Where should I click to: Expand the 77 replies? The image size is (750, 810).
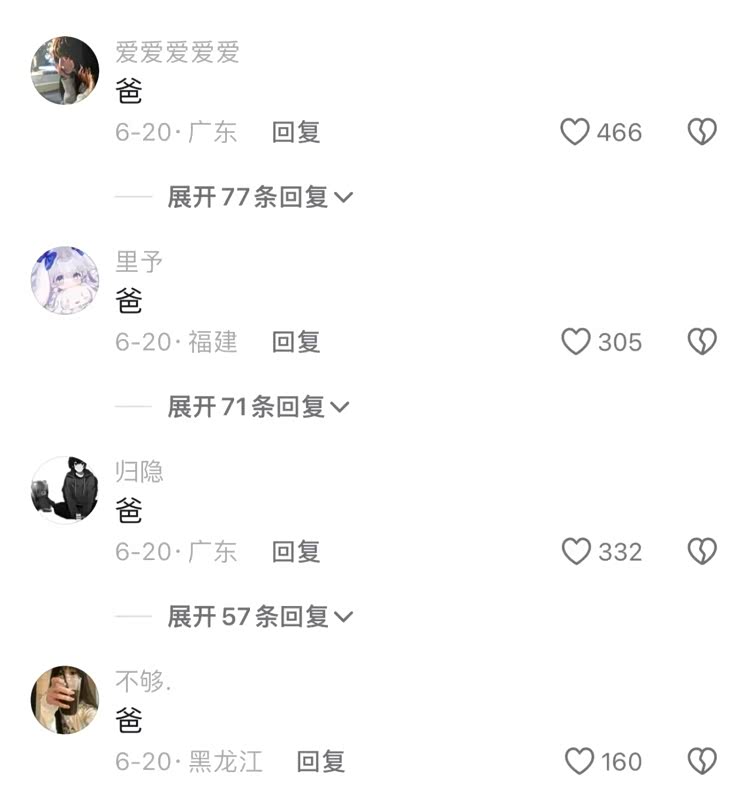tap(260, 197)
